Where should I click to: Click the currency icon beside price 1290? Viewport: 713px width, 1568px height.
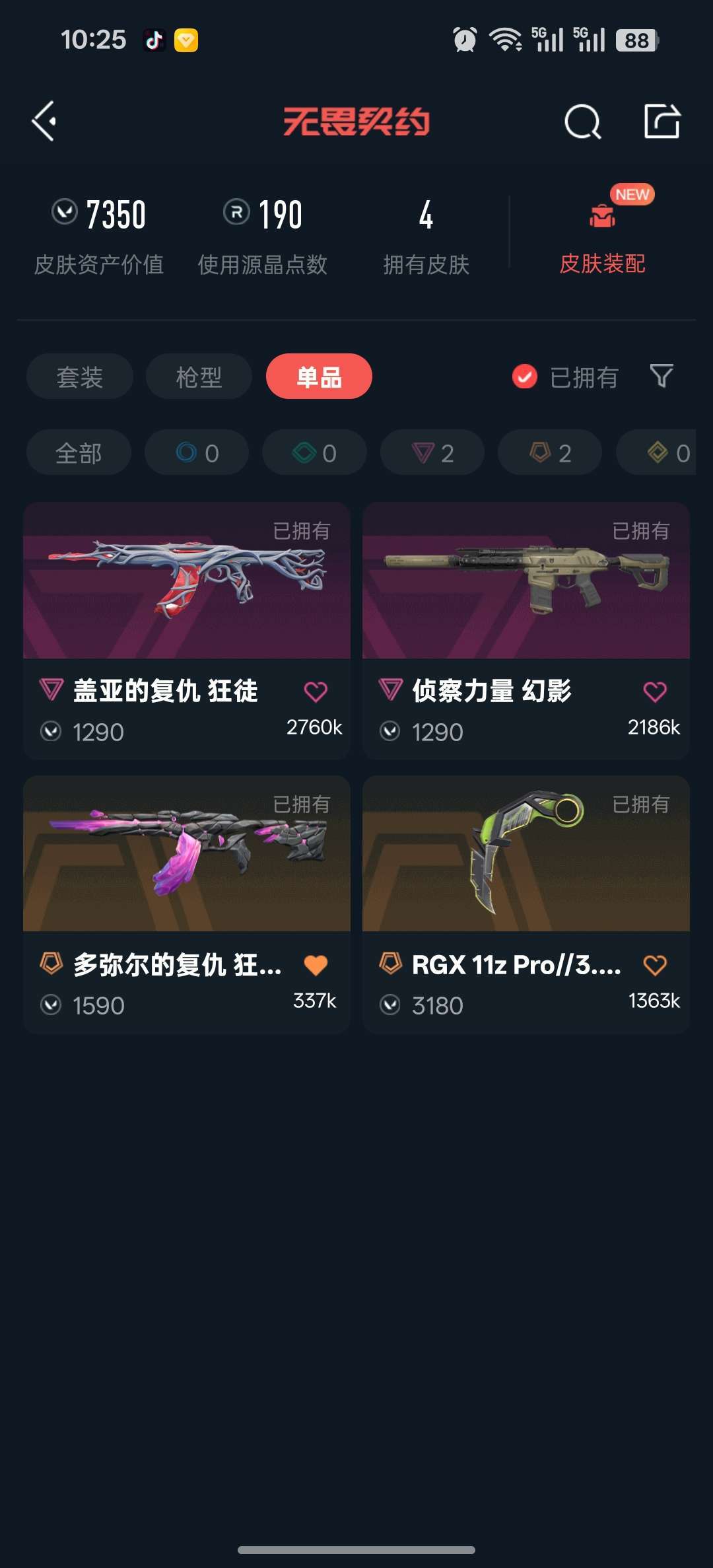51,731
